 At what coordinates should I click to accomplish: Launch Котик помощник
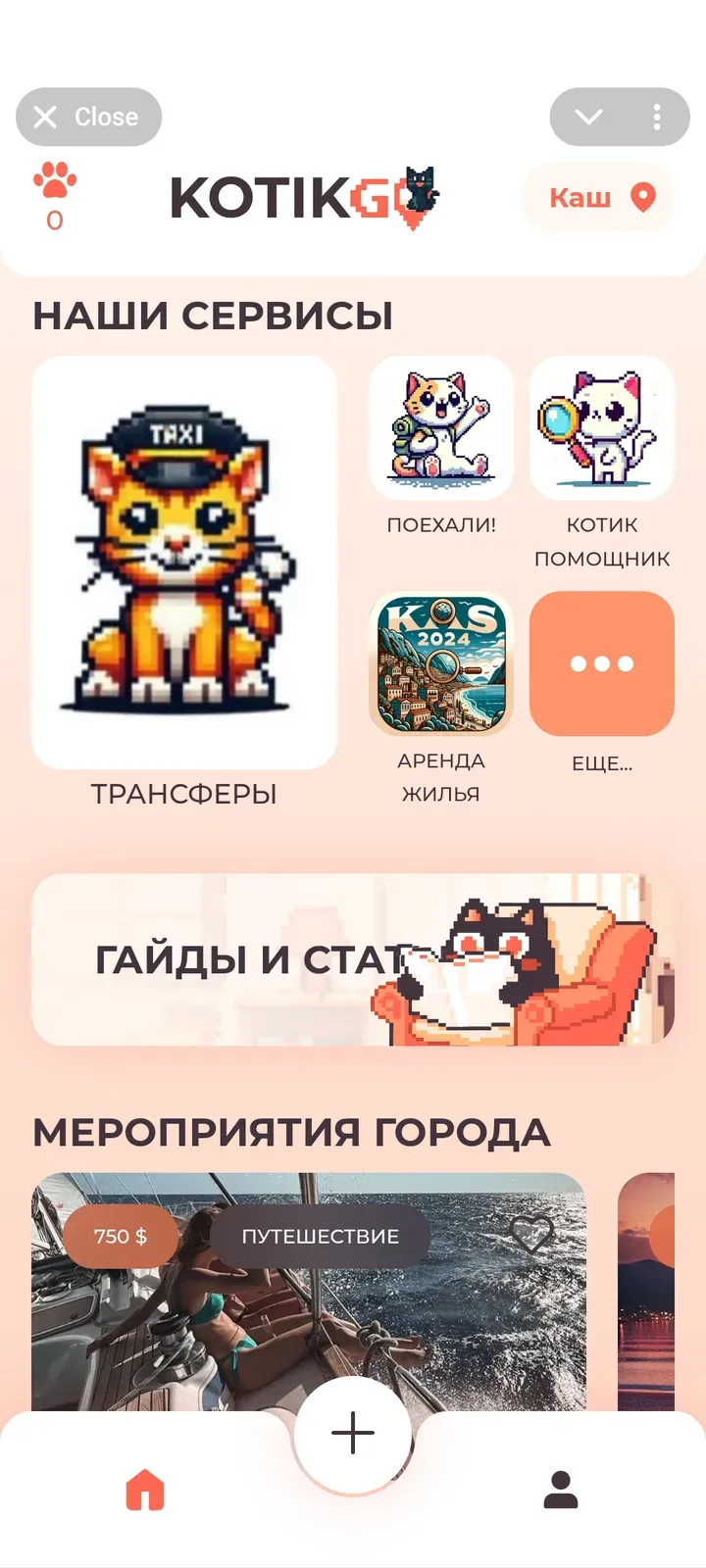pos(602,428)
